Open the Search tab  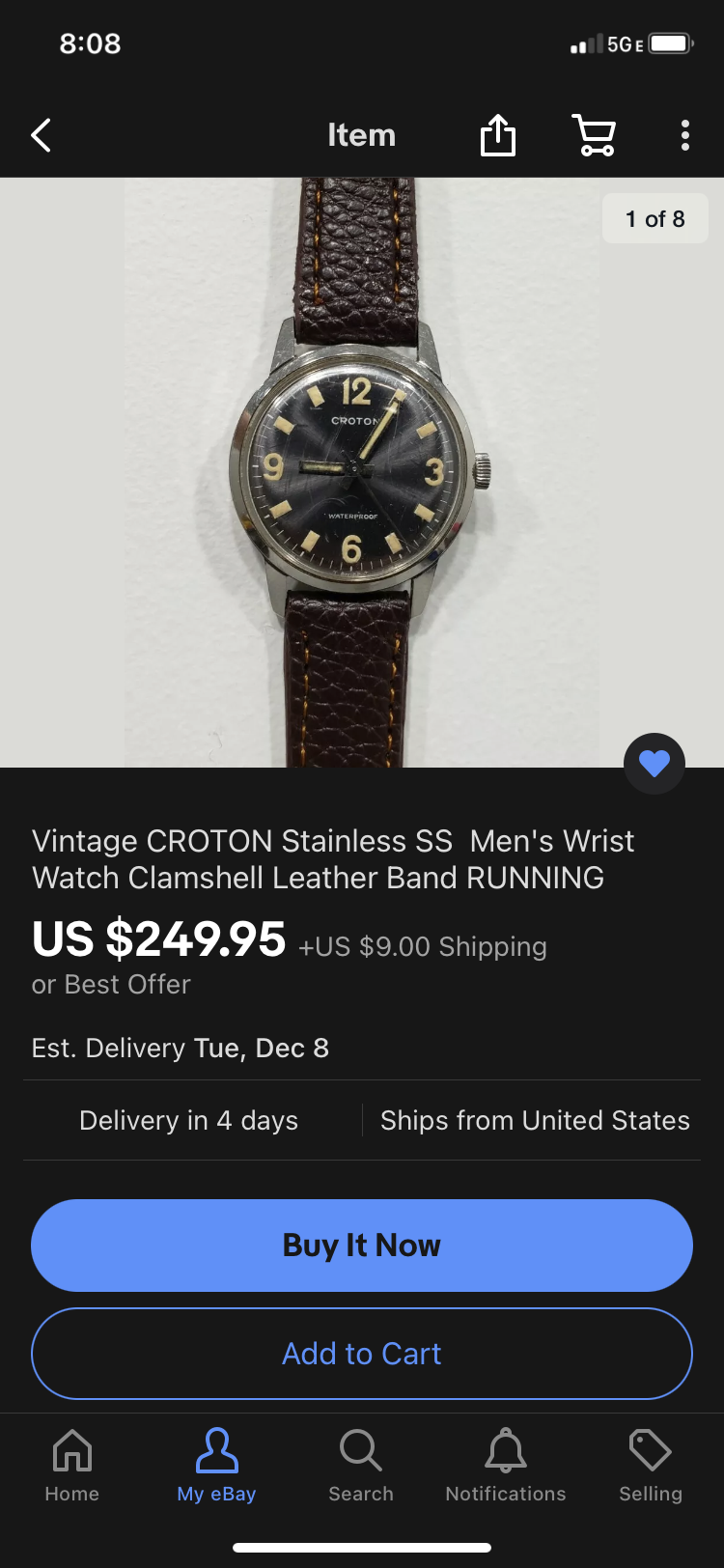click(x=361, y=1466)
